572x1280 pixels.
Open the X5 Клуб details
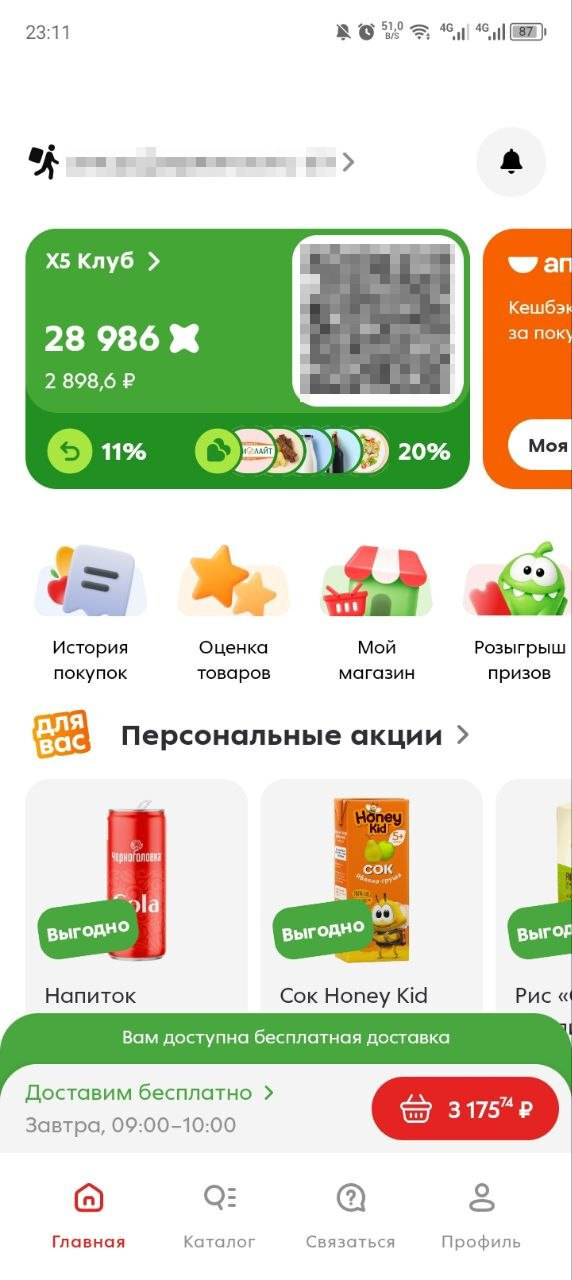pyautogui.click(x=103, y=262)
